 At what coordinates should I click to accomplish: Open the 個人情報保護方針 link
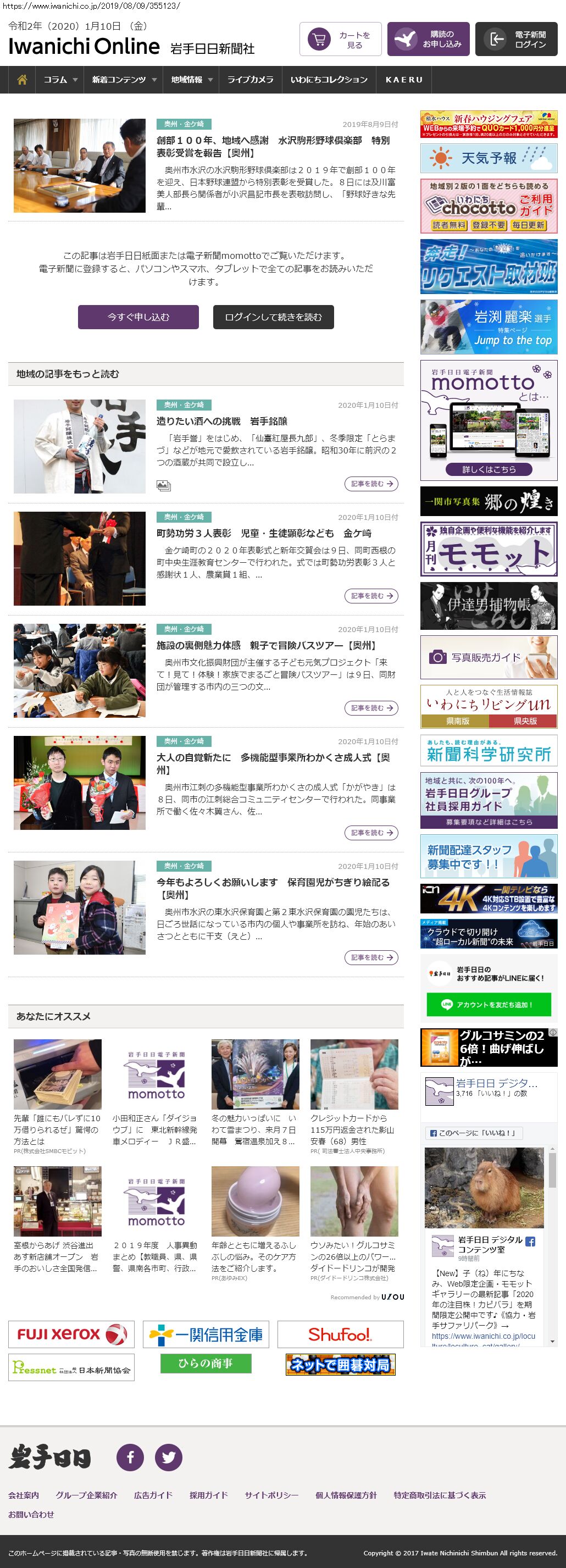346,1495
